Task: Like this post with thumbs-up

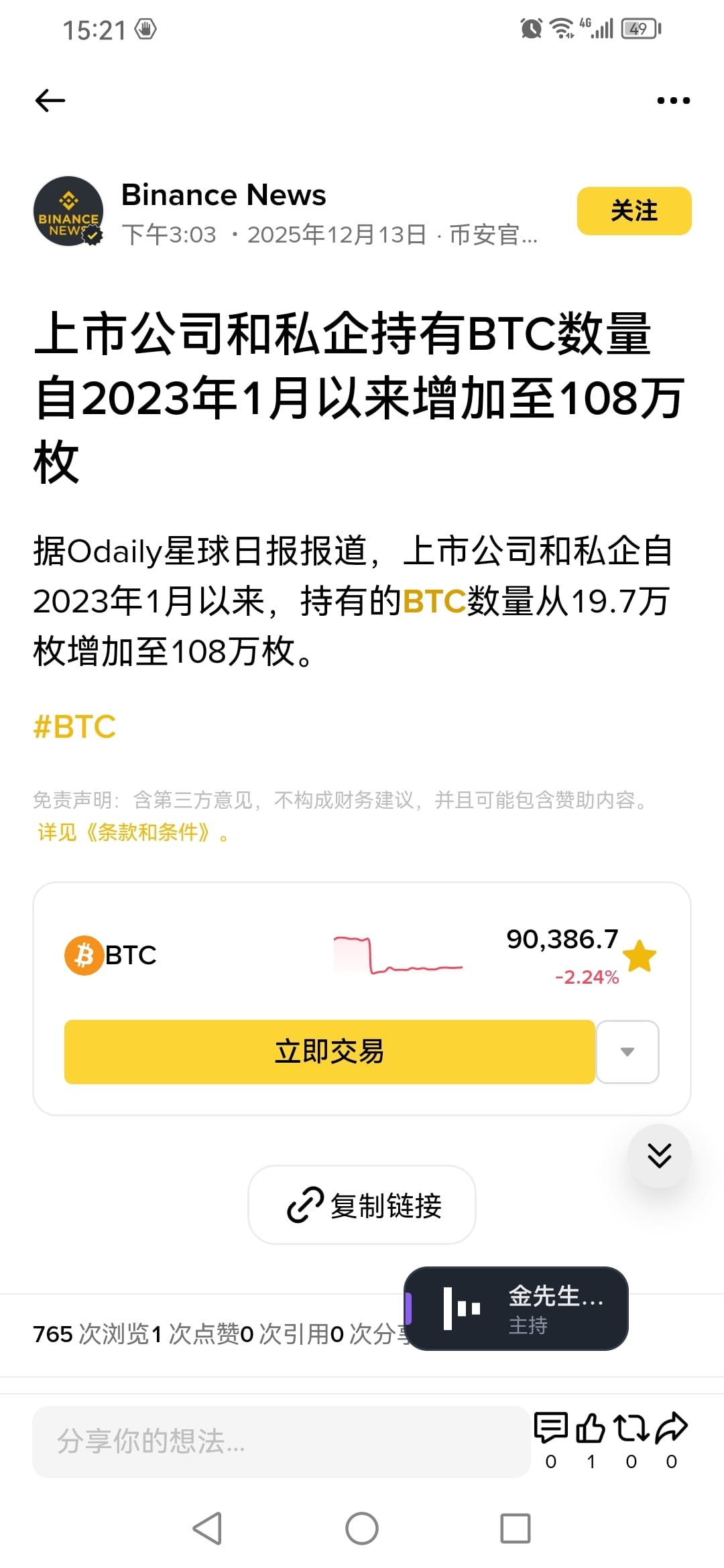Action: pos(591,1428)
